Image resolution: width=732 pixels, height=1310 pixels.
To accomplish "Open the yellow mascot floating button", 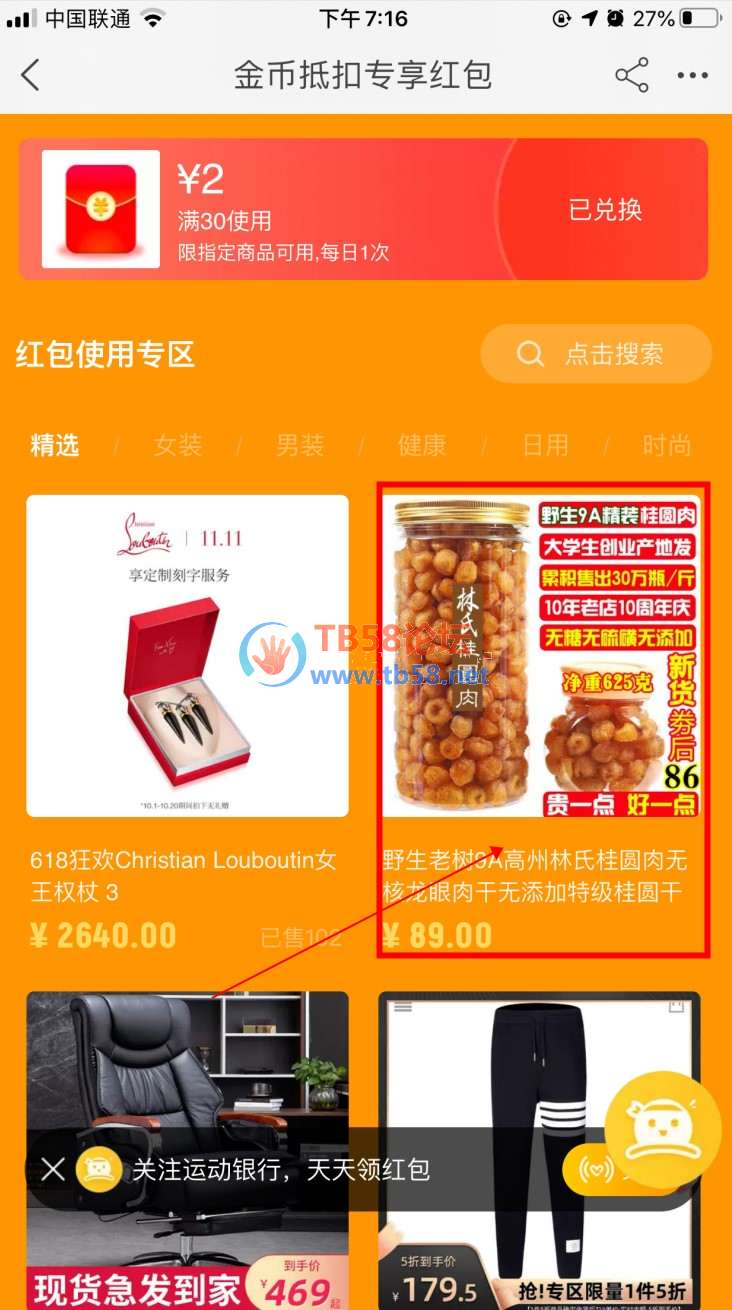I will (x=662, y=1130).
